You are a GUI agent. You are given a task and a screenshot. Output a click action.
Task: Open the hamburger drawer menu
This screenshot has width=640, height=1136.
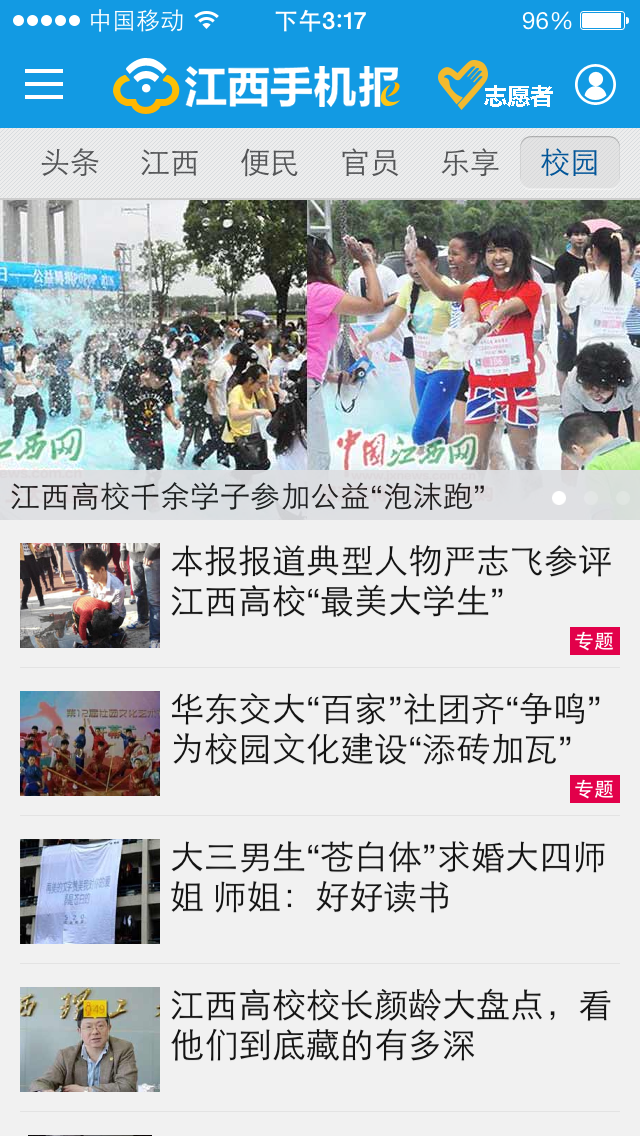[44, 85]
